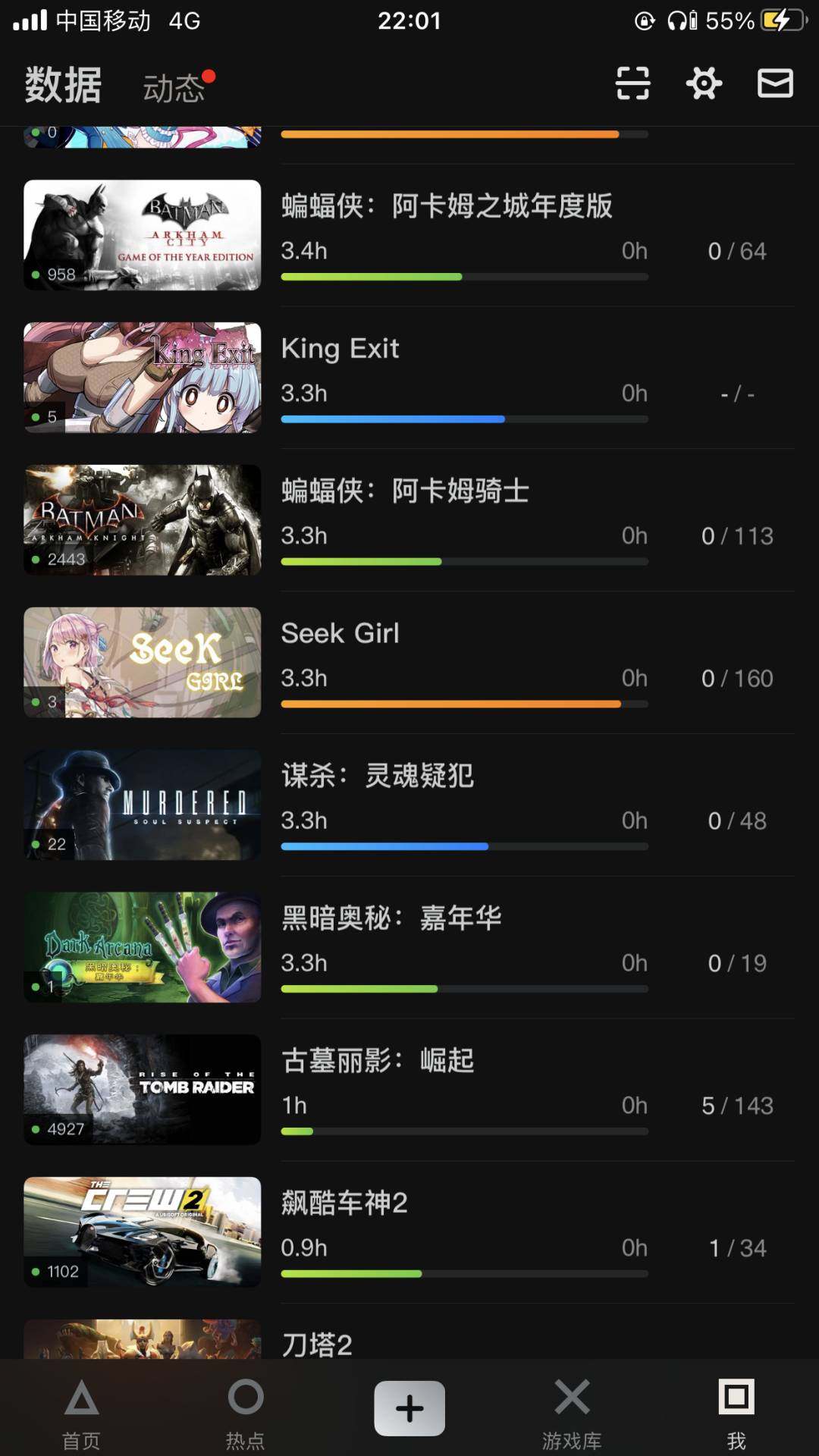
Task: Open the 刀塔2 game entry
Action: (x=317, y=1344)
